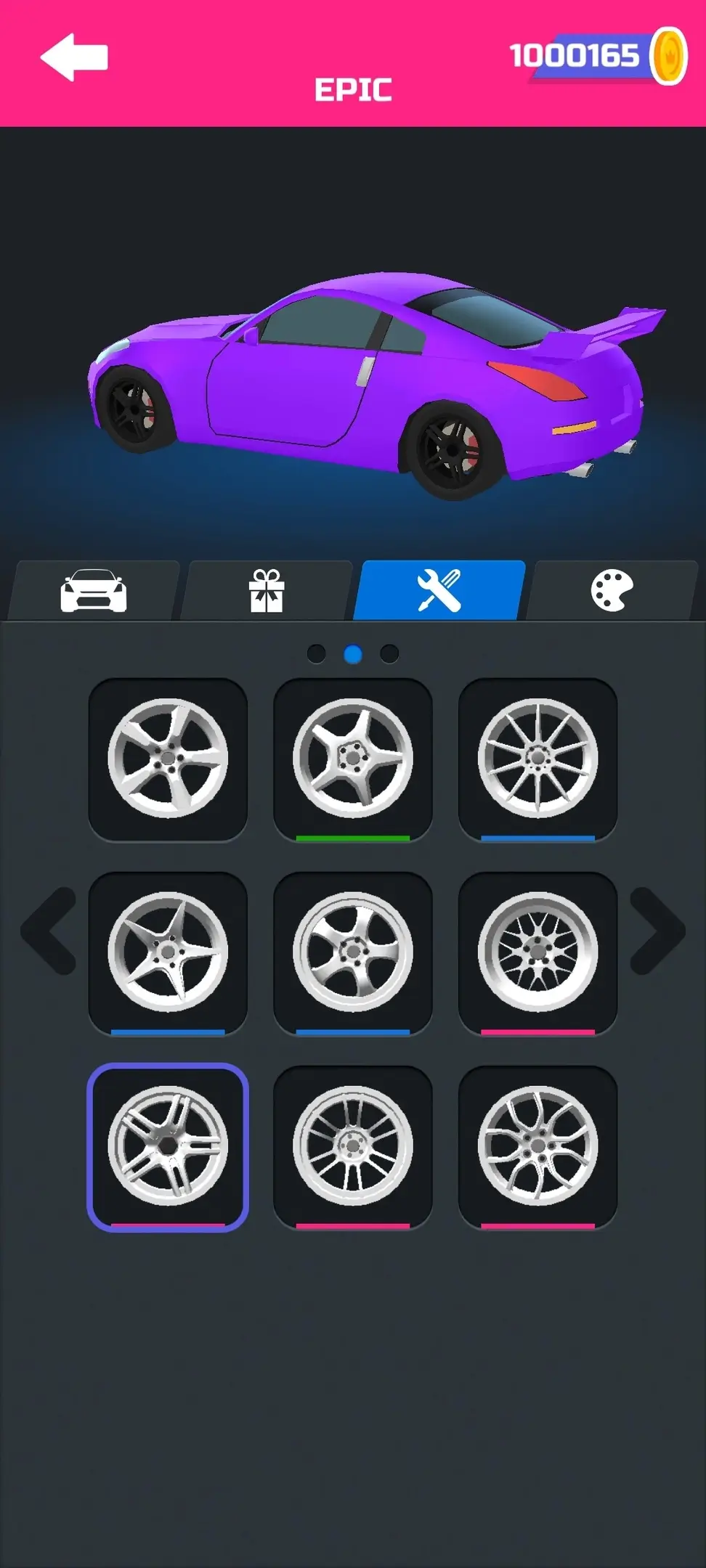
Task: Tap the currently highlighted split-spoke rim
Action: 168,1146
